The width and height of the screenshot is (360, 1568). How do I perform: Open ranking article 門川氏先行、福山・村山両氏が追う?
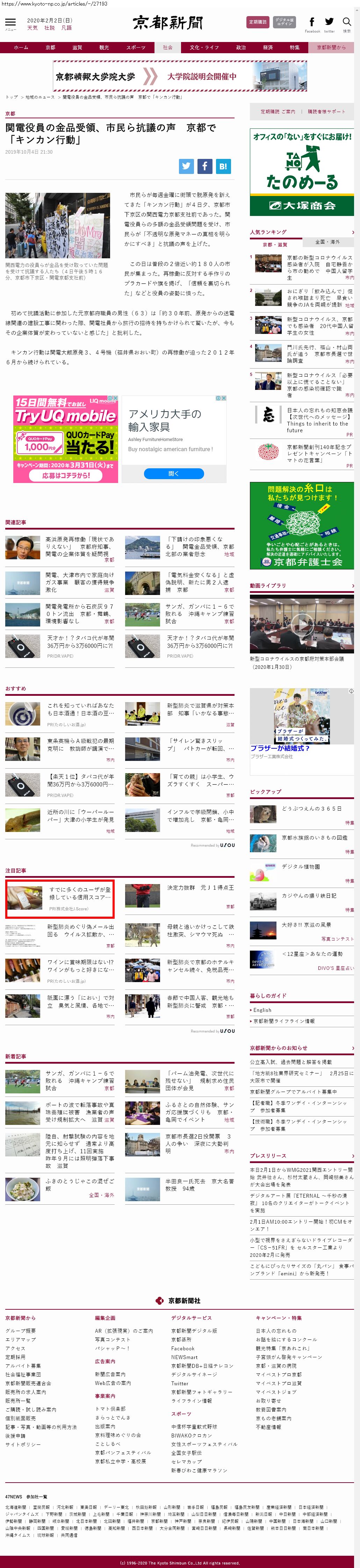click(319, 353)
